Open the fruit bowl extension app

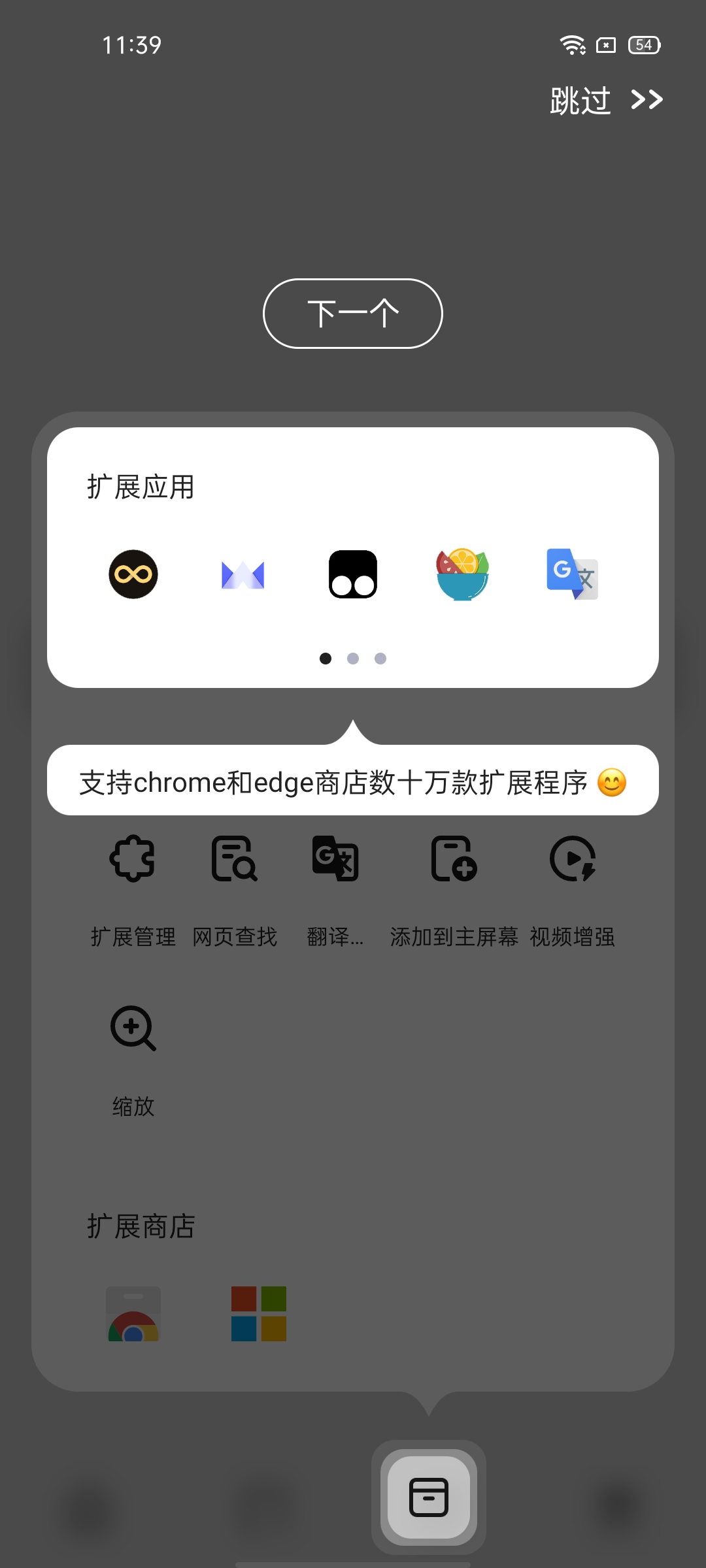pos(463,574)
